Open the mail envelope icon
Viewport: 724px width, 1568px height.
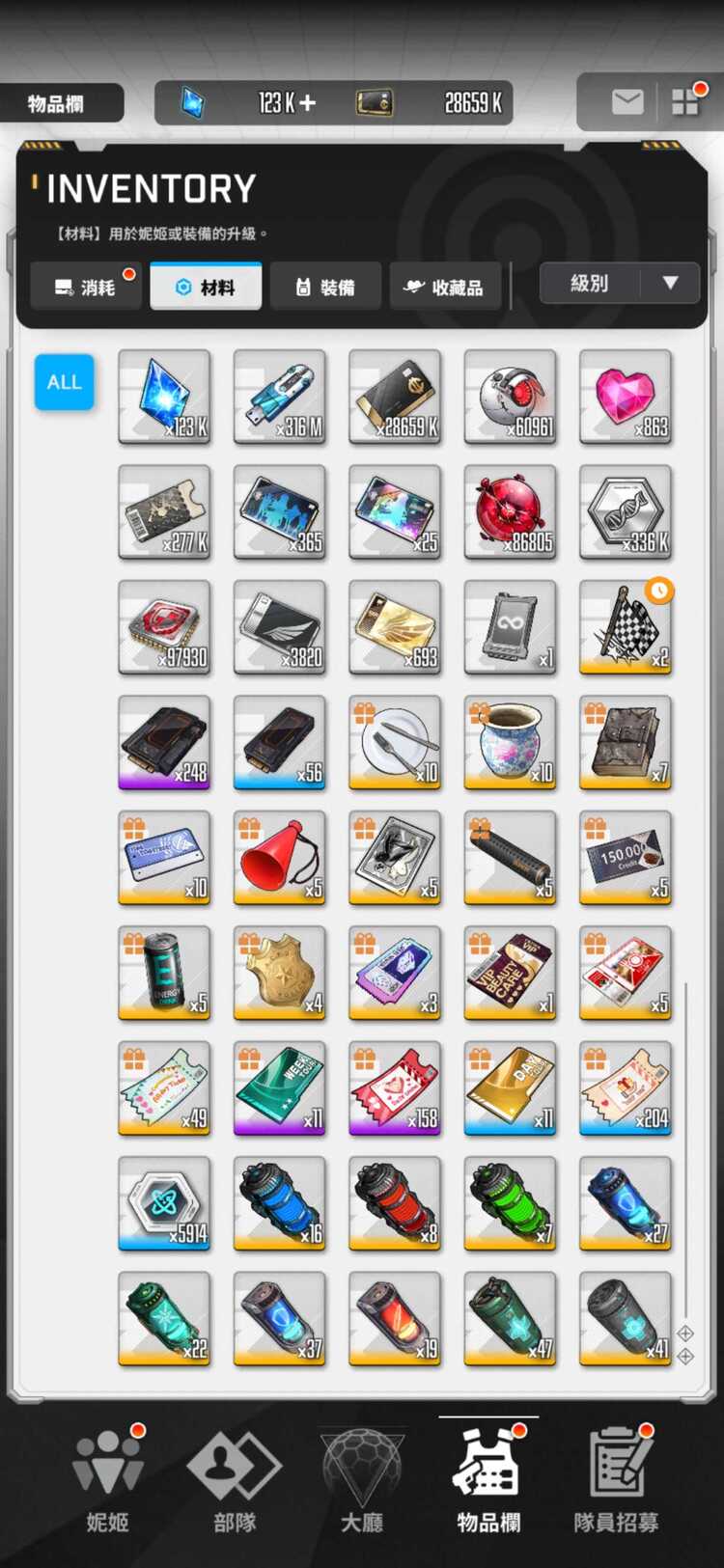627,101
